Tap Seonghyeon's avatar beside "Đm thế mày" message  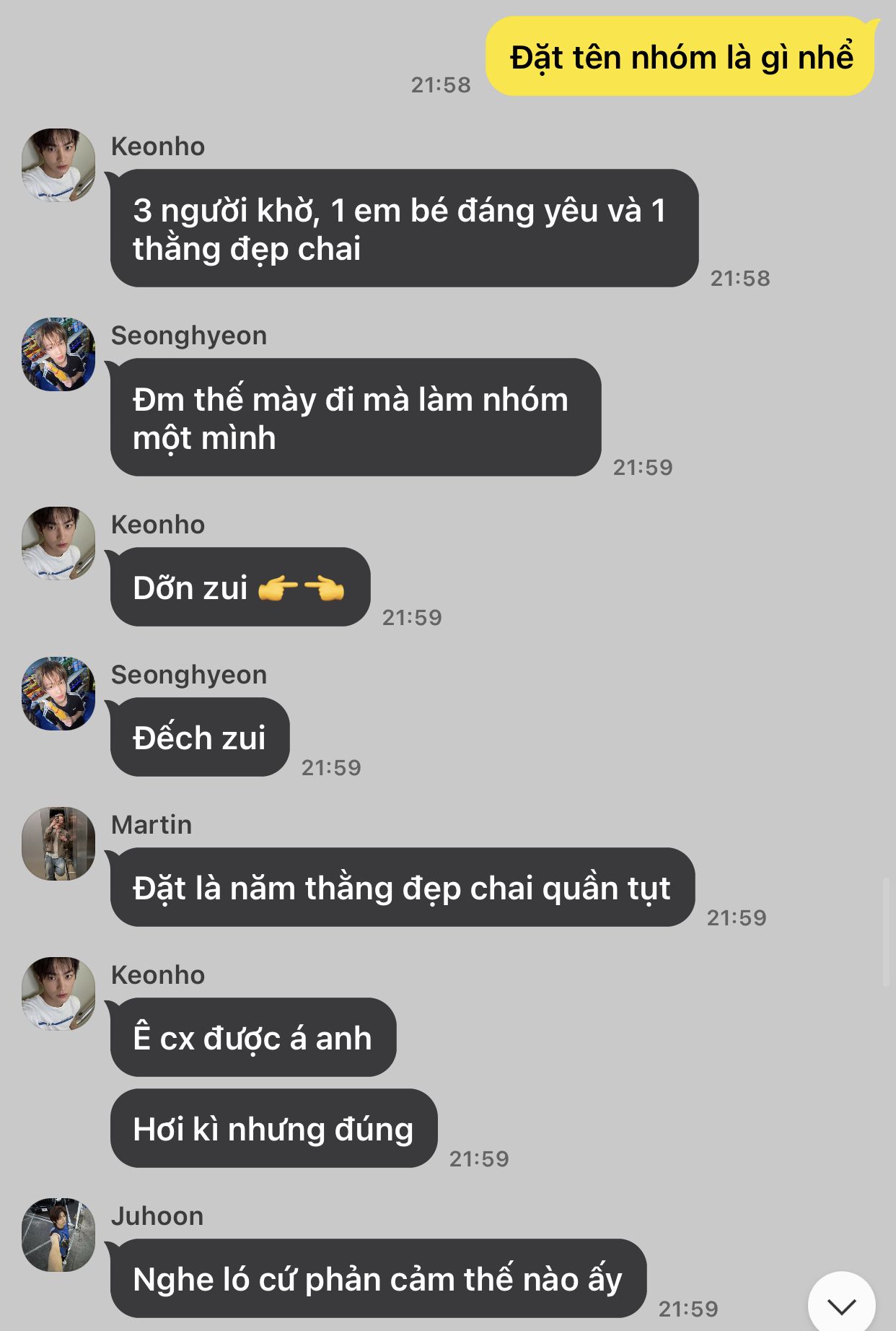[x=58, y=354]
